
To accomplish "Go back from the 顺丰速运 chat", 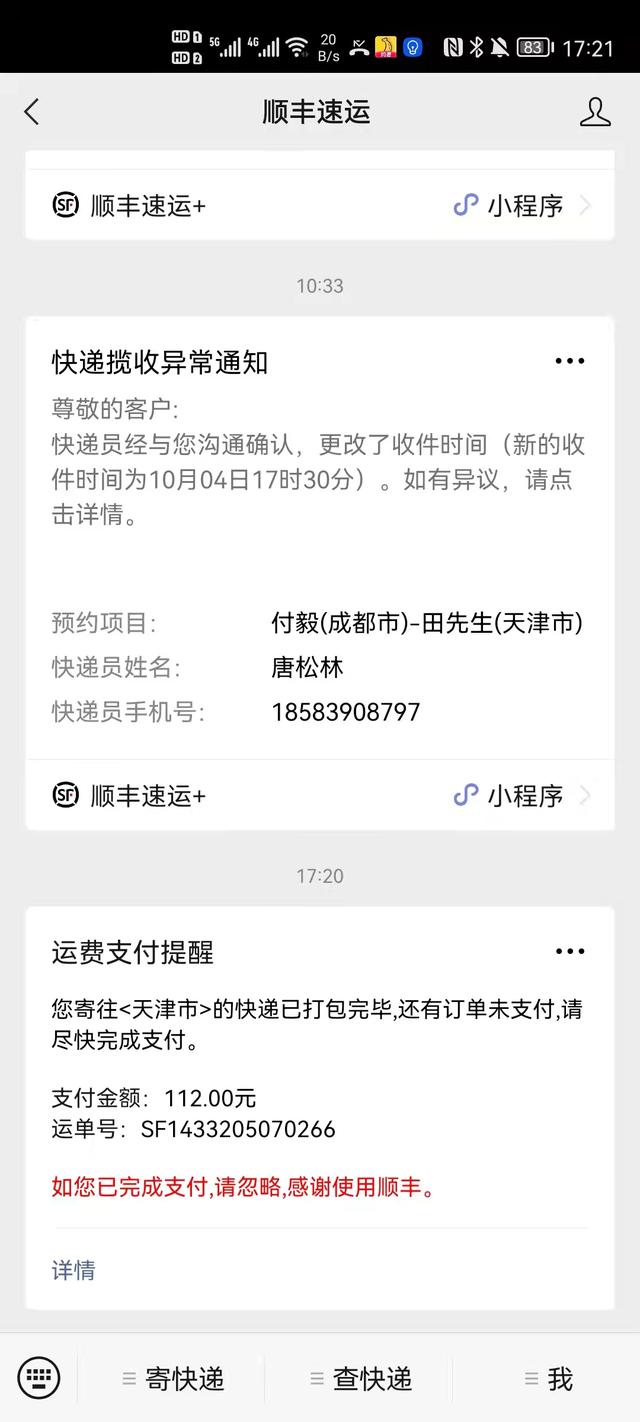I will (32, 111).
